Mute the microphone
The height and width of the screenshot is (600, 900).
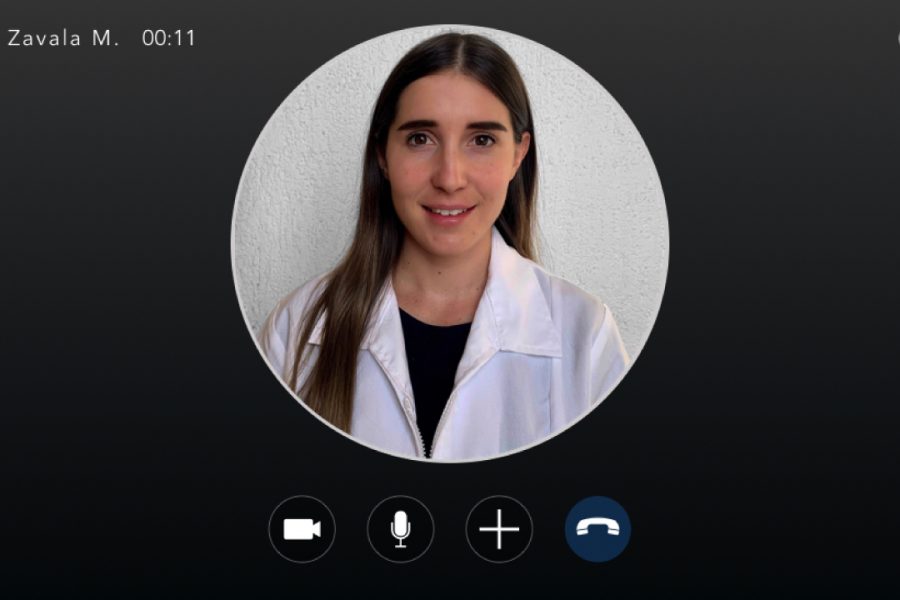pos(400,529)
